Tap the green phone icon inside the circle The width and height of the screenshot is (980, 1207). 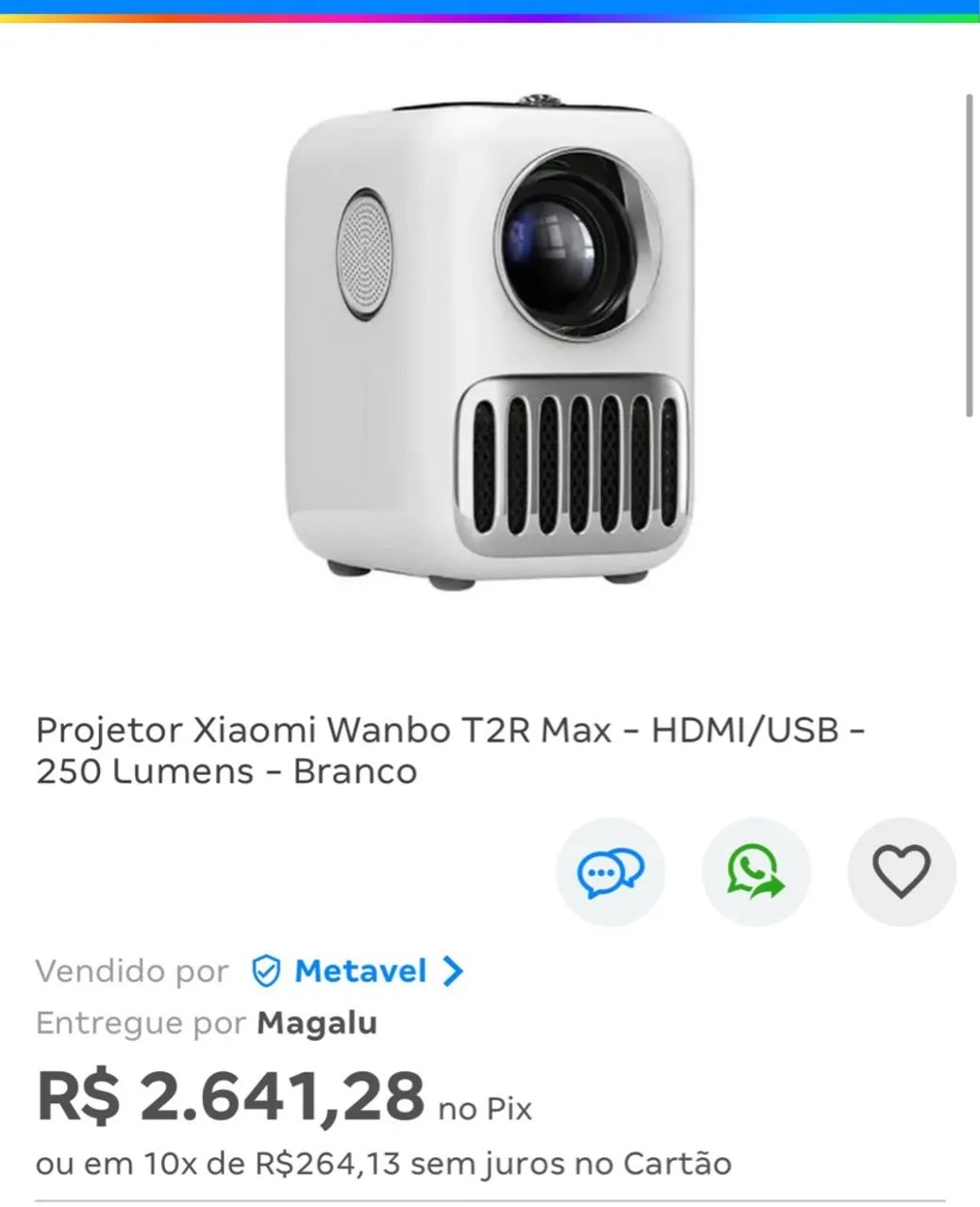tap(756, 873)
